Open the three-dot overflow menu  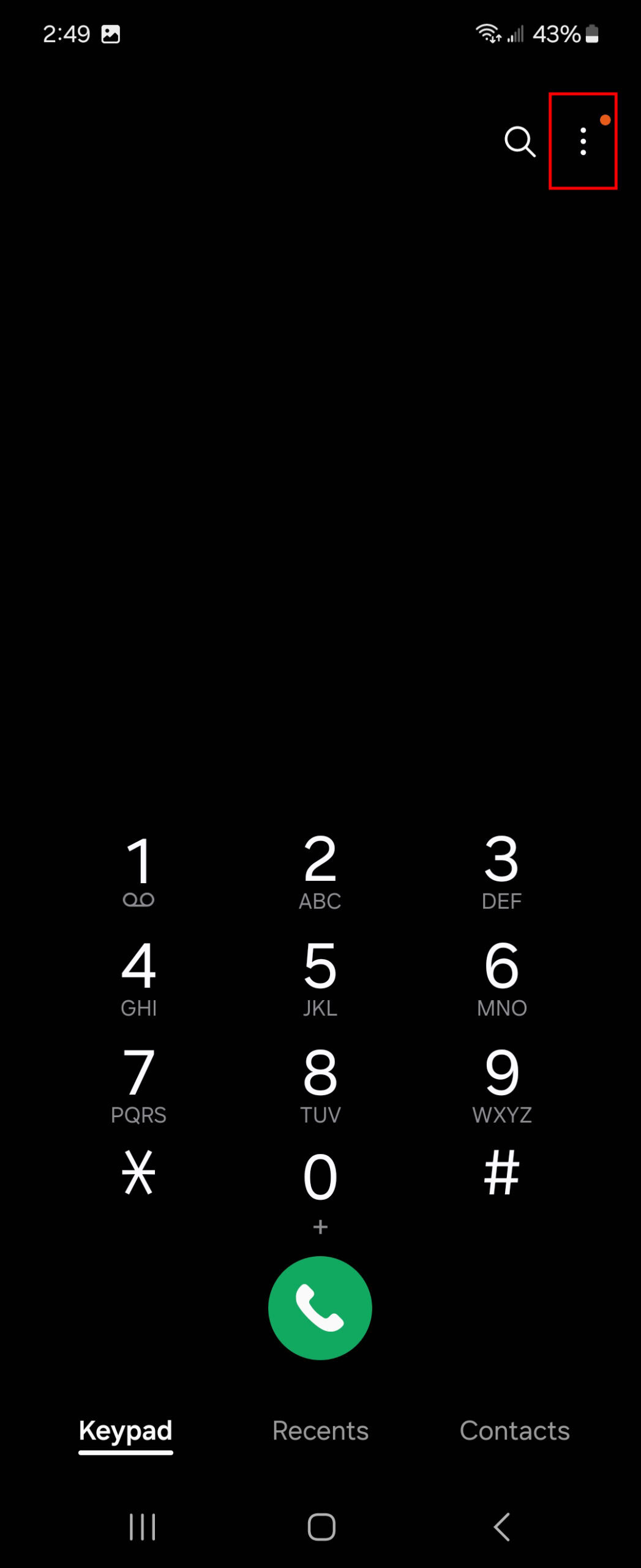(583, 141)
